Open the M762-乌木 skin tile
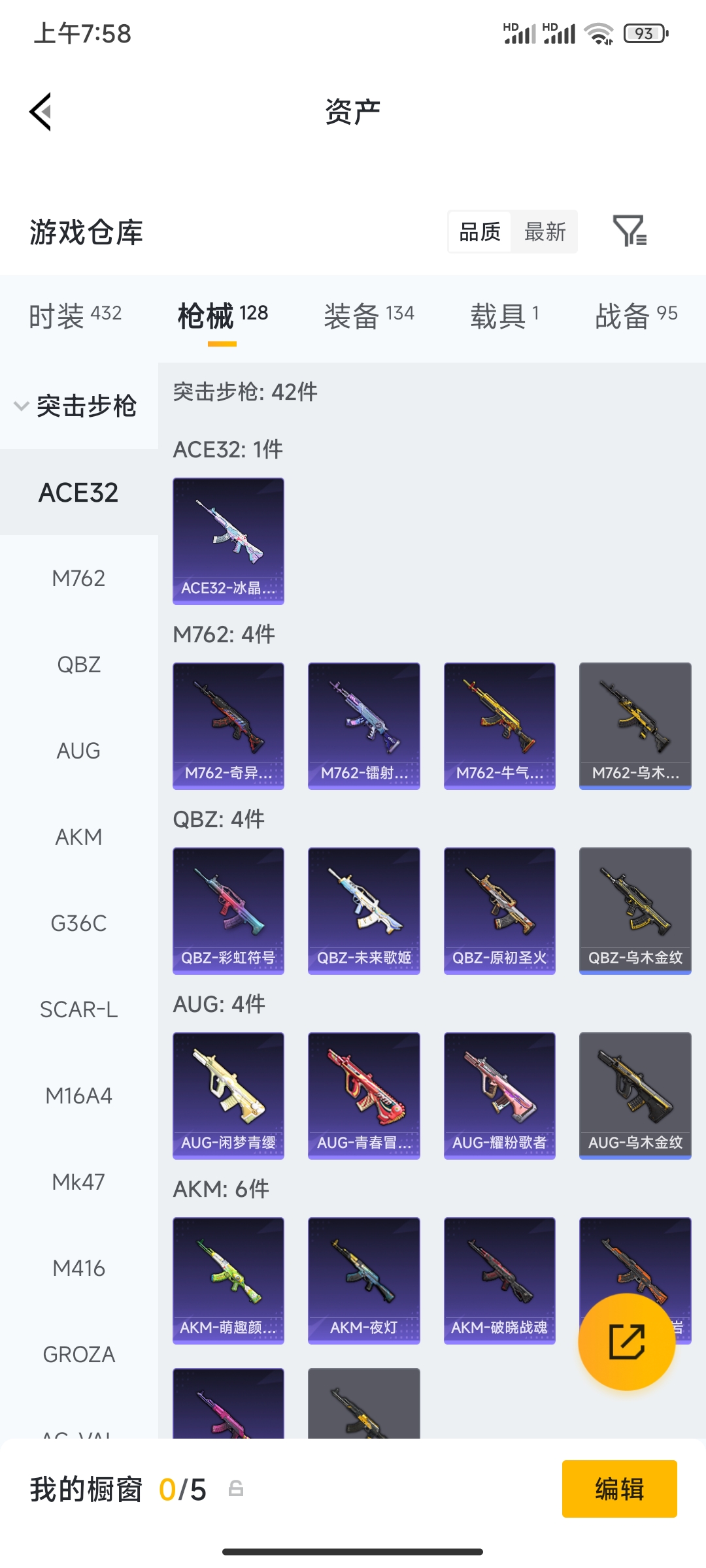This screenshot has width=706, height=1568. coord(635,726)
